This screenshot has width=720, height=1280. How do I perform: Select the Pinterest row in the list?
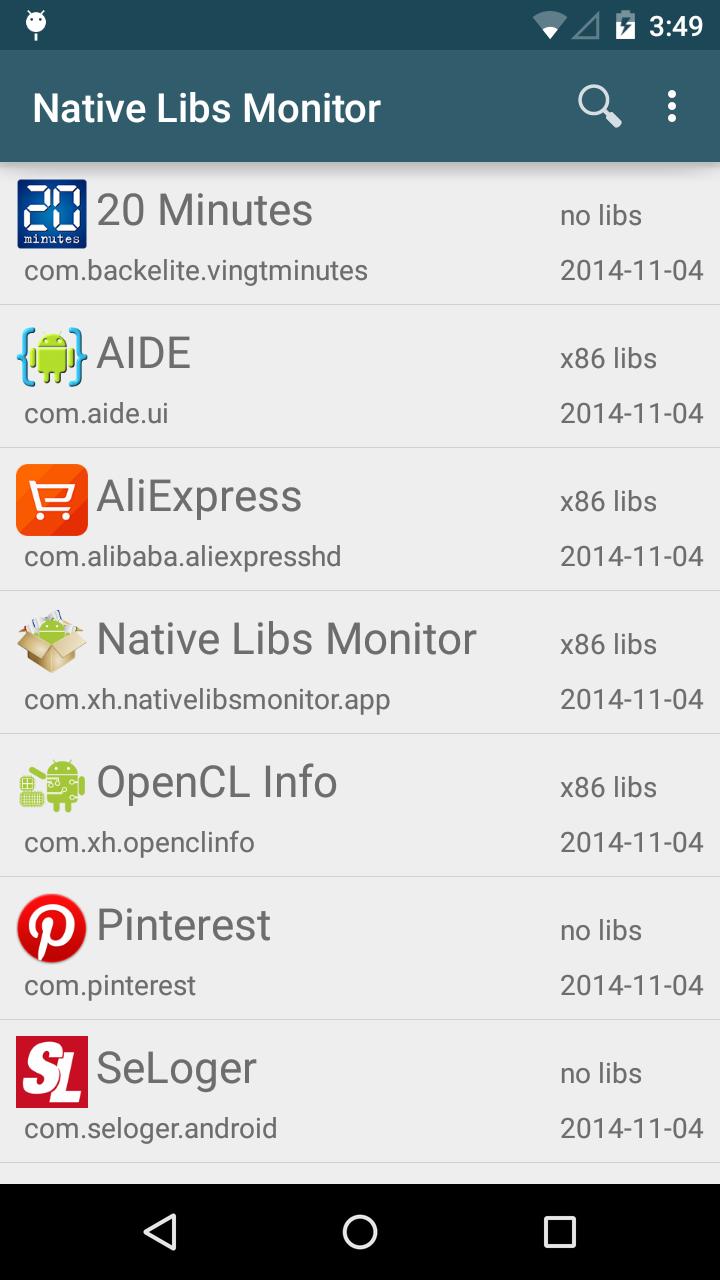coord(360,948)
